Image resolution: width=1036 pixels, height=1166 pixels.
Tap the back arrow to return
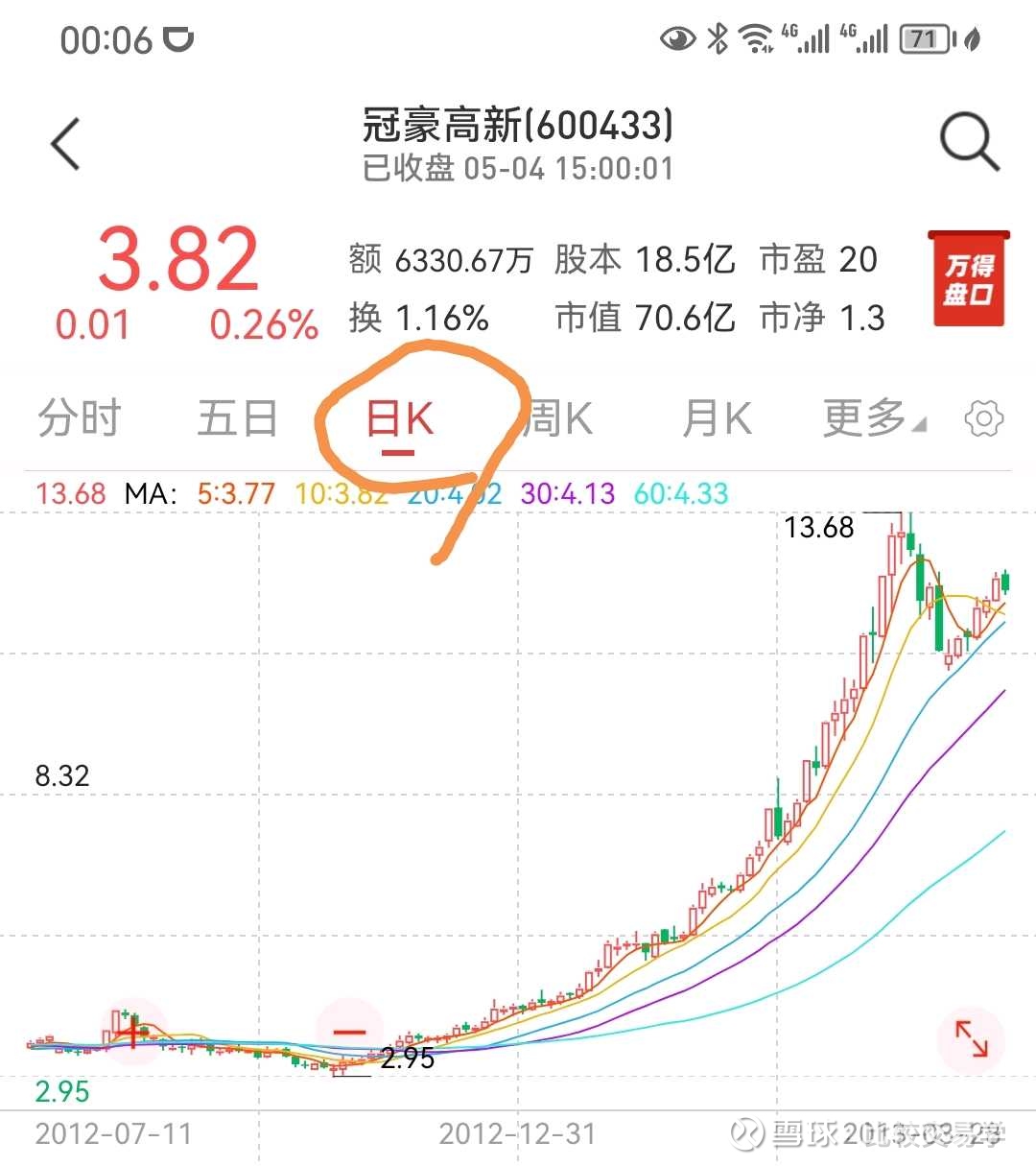point(63,141)
